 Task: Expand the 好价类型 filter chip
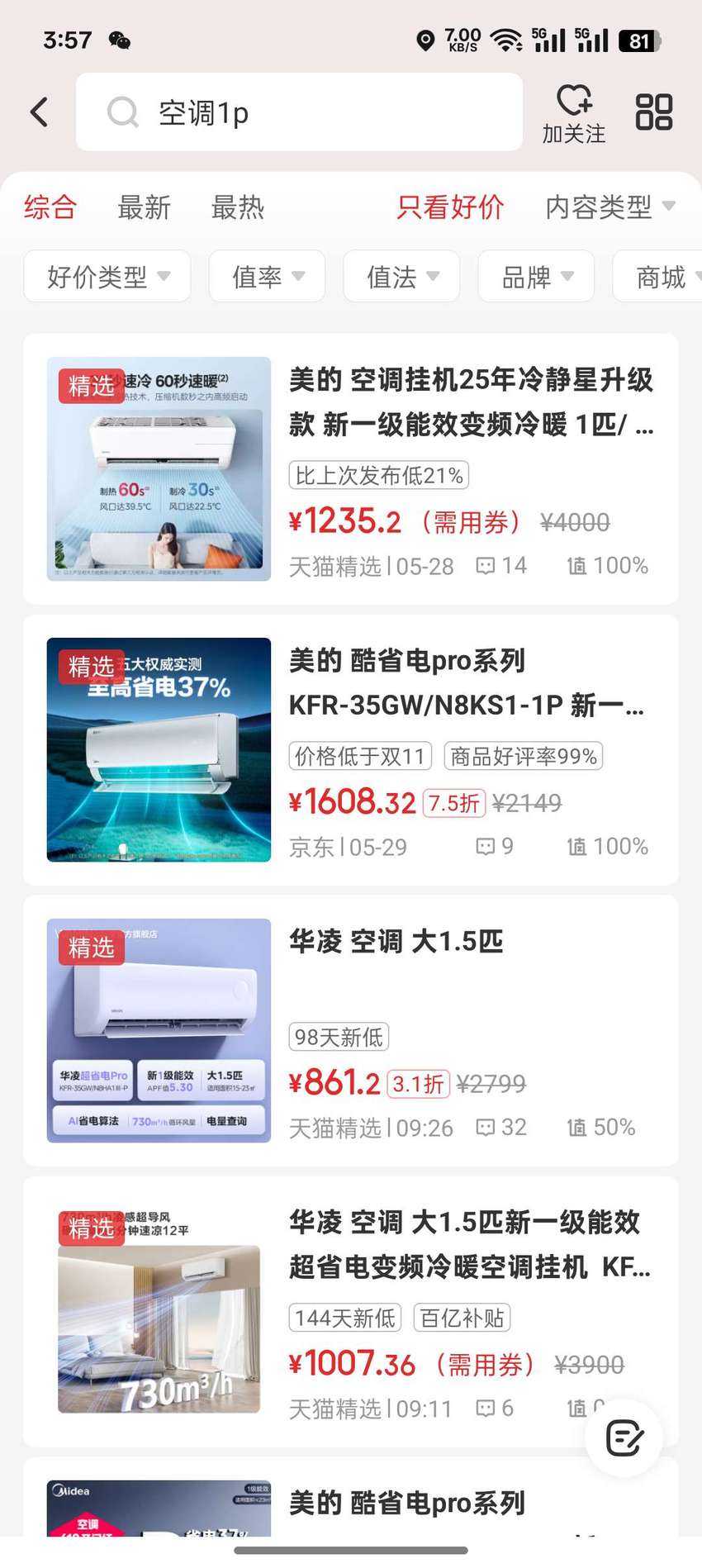tap(107, 276)
